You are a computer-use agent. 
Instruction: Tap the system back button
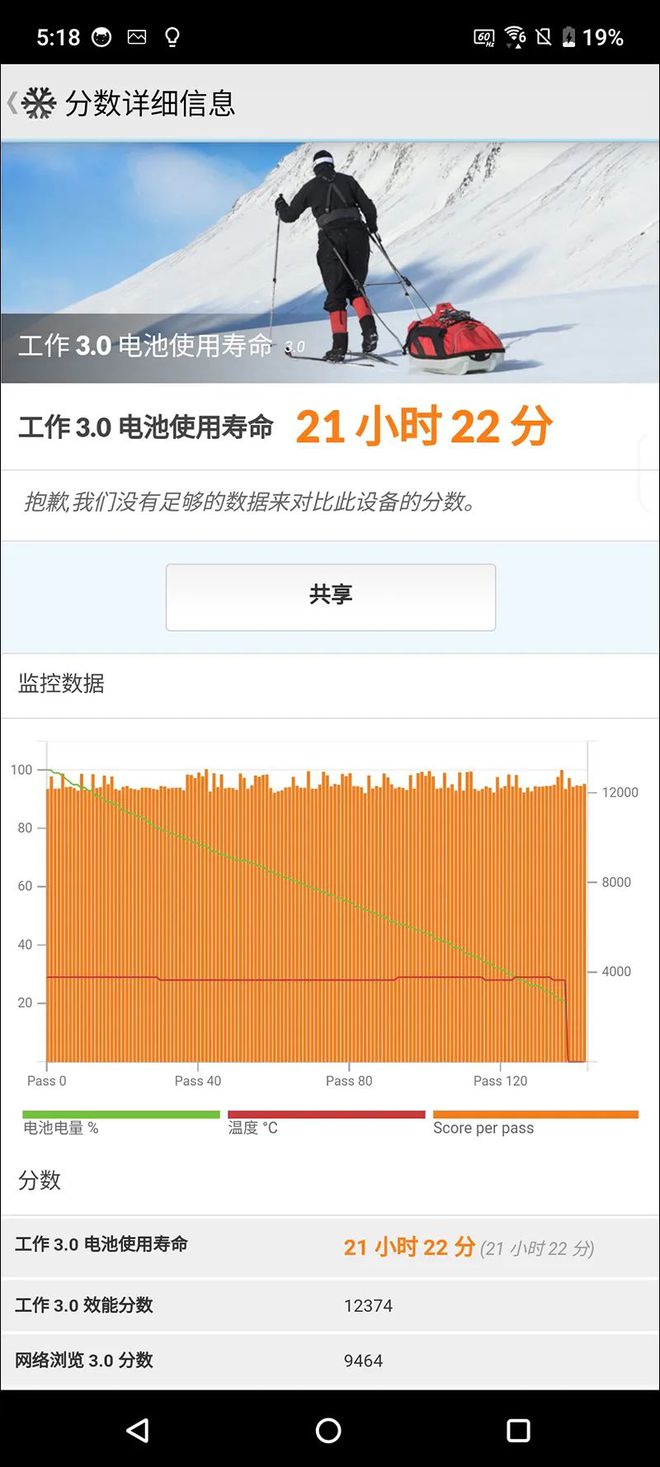pos(138,1430)
